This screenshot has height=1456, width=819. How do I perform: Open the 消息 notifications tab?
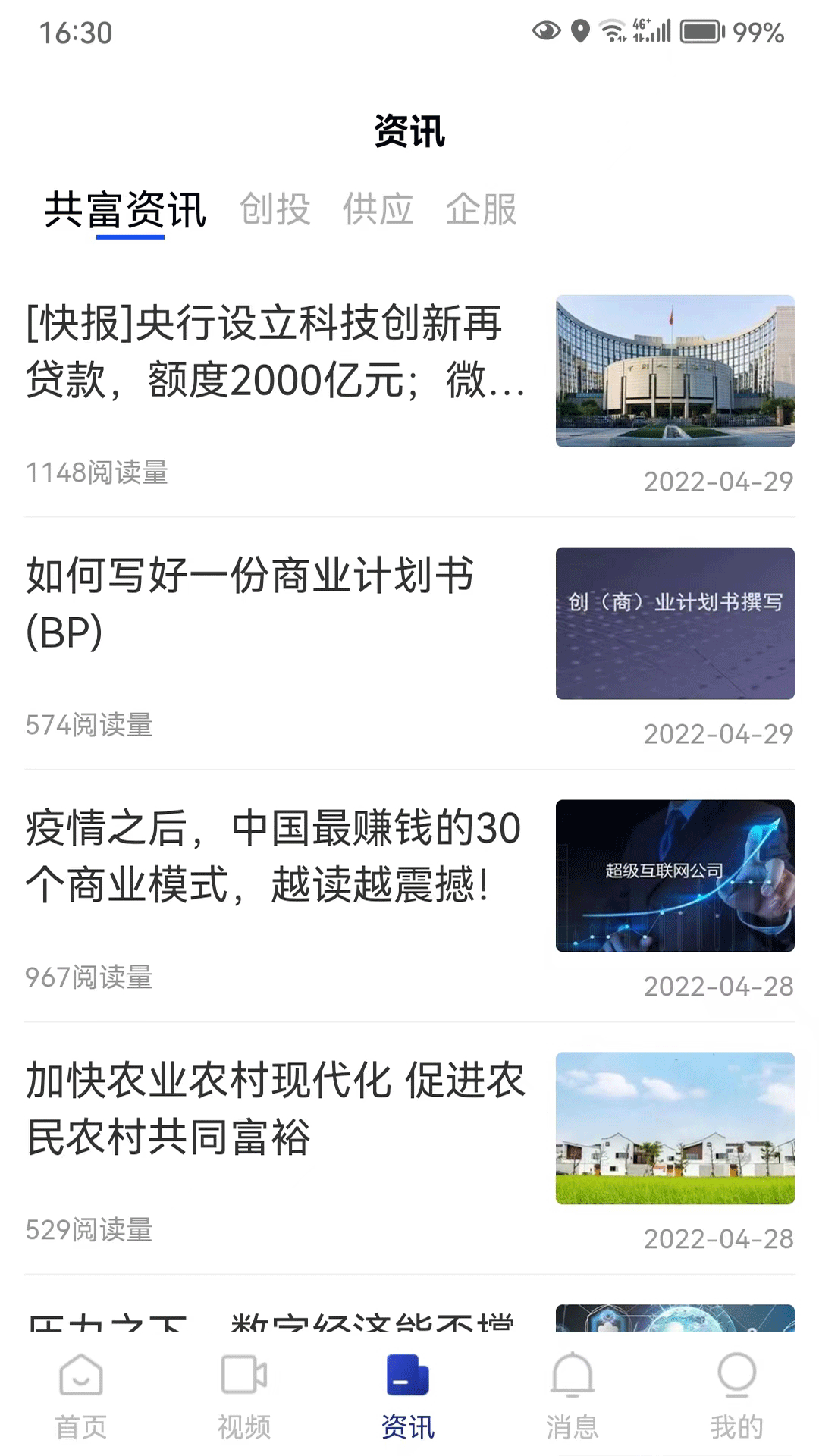(573, 1396)
